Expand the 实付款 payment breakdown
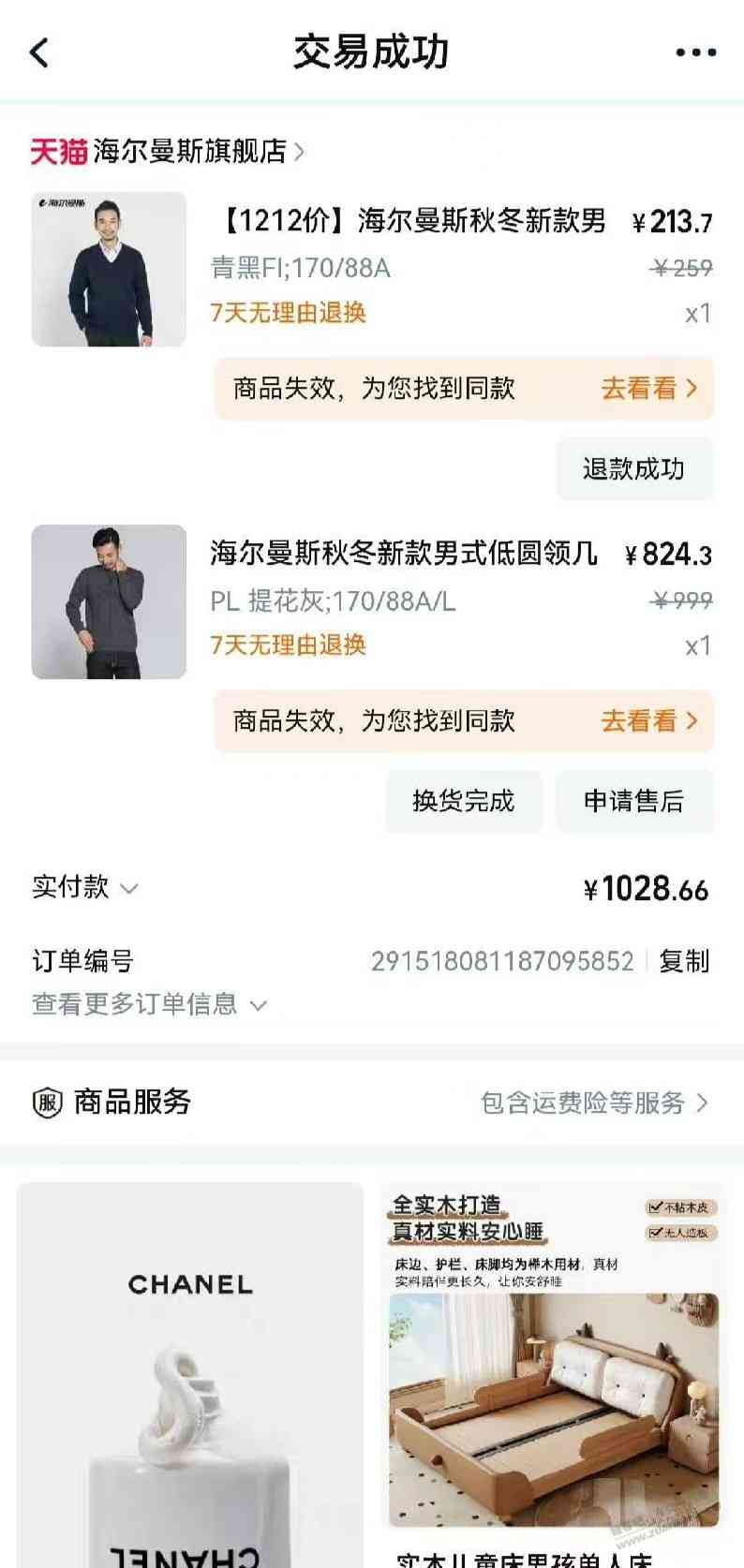The height and width of the screenshot is (1568, 744). point(85,887)
